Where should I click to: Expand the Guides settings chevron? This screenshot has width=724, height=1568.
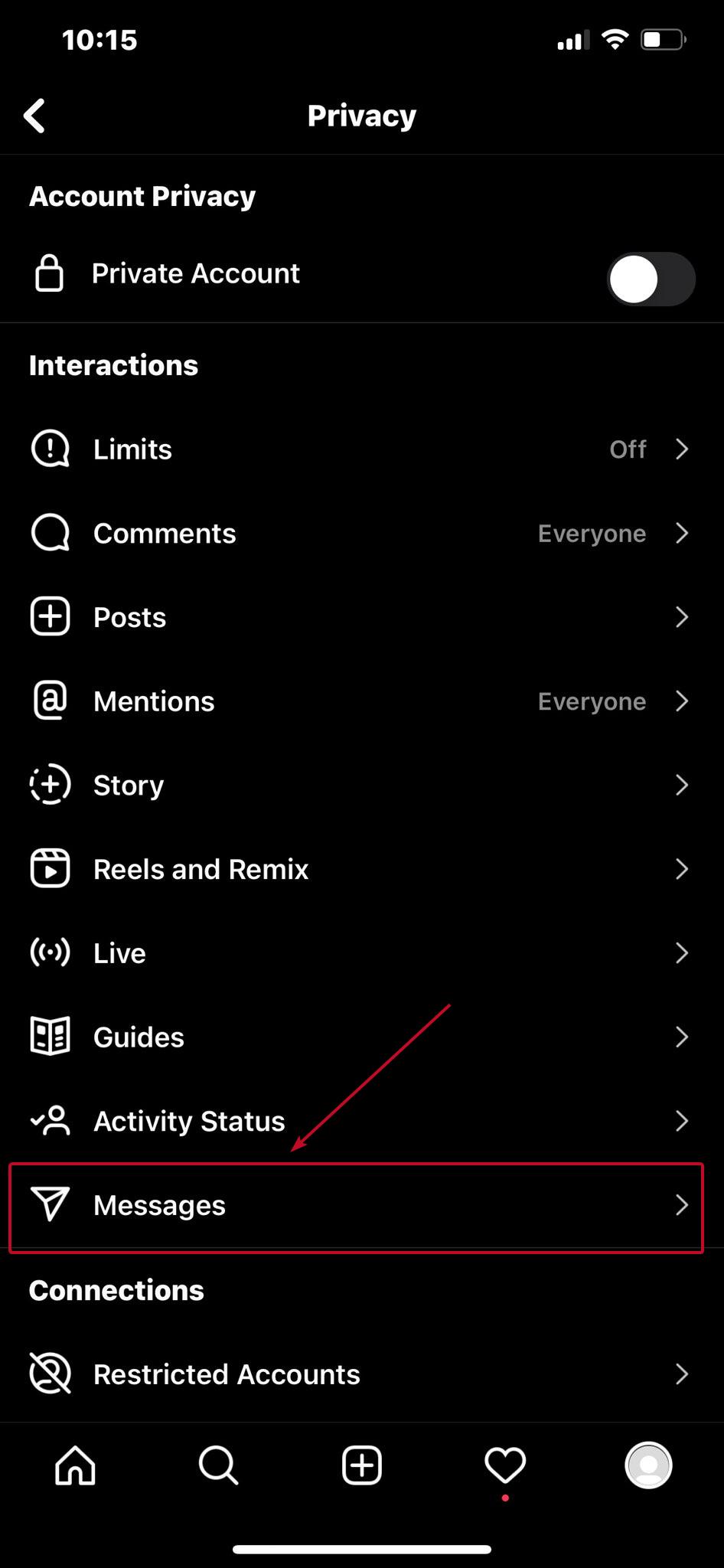coord(681,1037)
